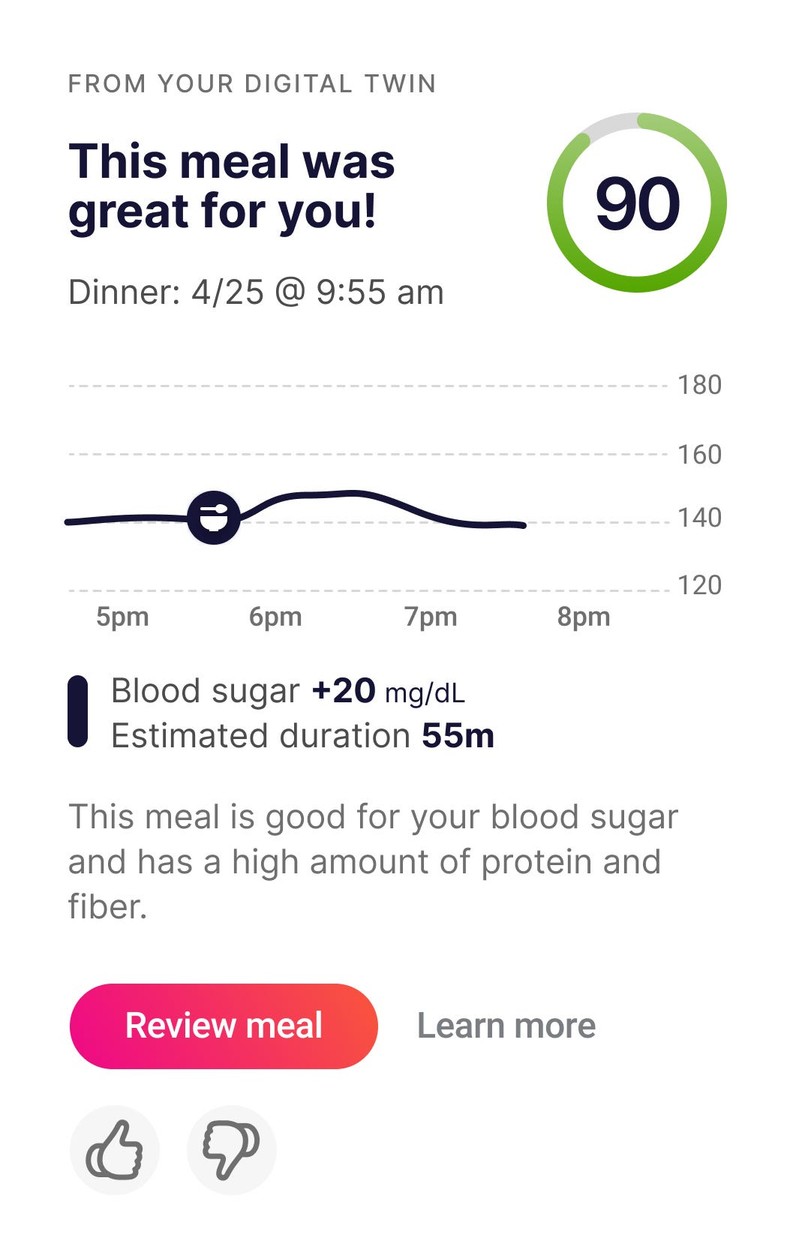Give negative feedback on this insight
This screenshot has height=1238, width=790.
click(x=231, y=1150)
